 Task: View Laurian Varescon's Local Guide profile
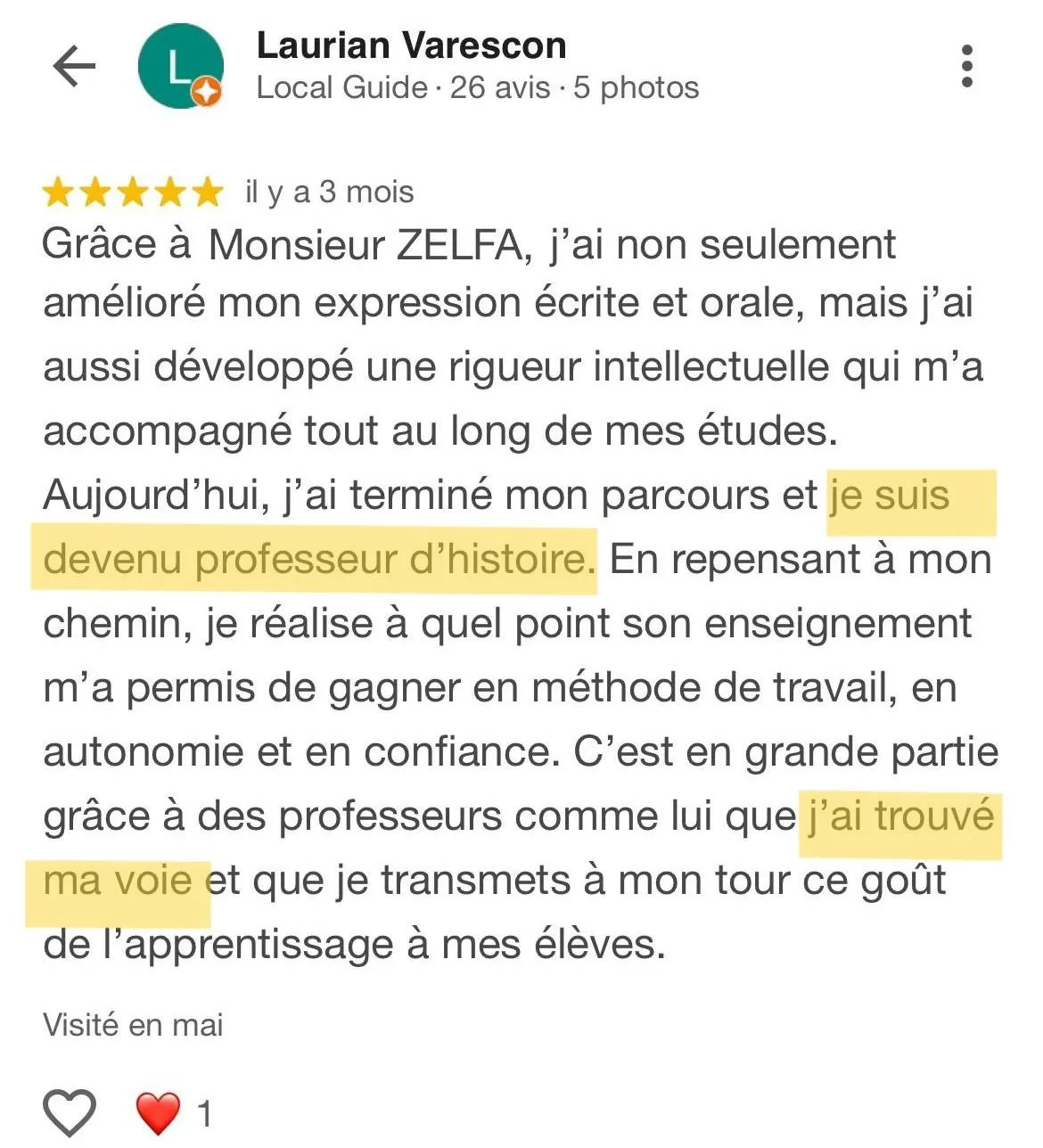(x=411, y=45)
